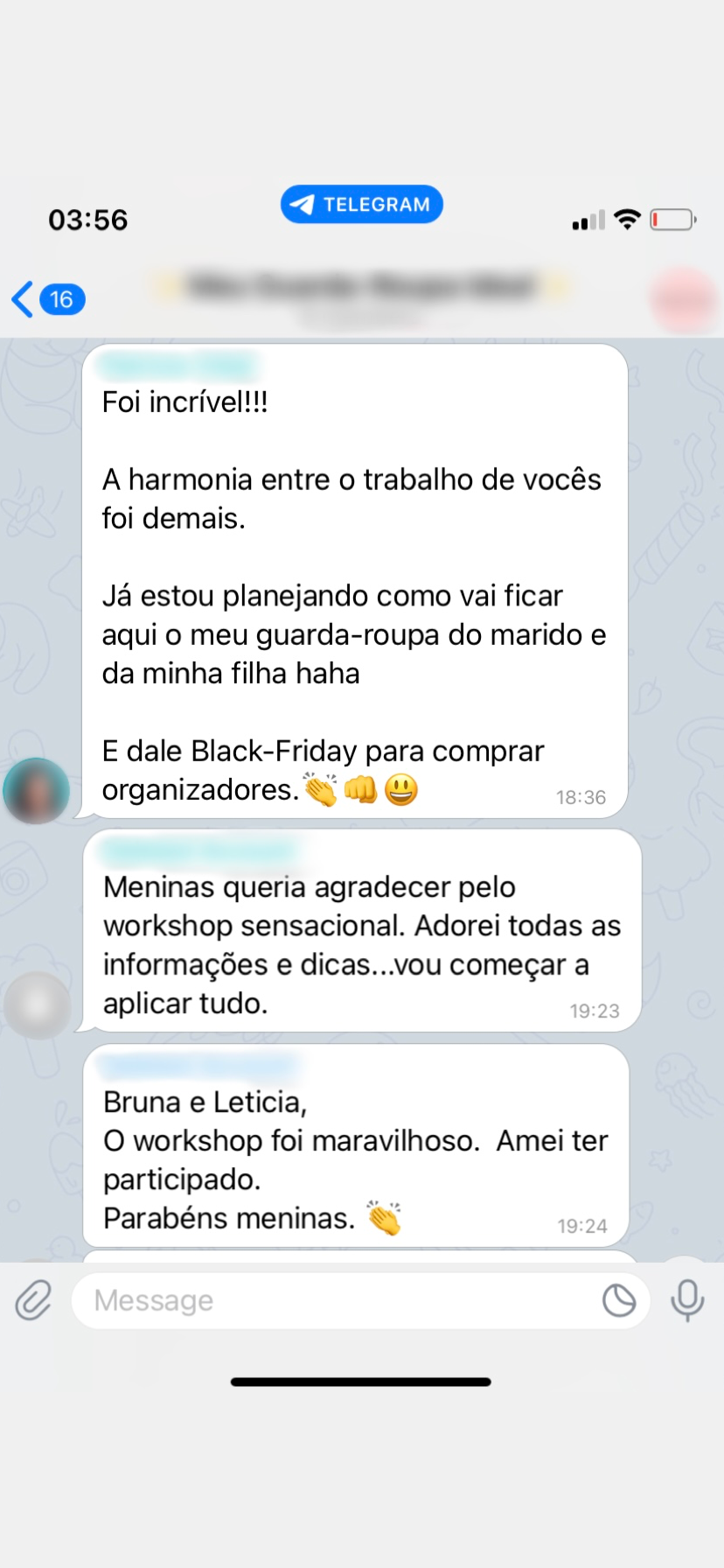This screenshot has width=724, height=1568.
Task: Open the group profile picture
Action: (x=684, y=300)
